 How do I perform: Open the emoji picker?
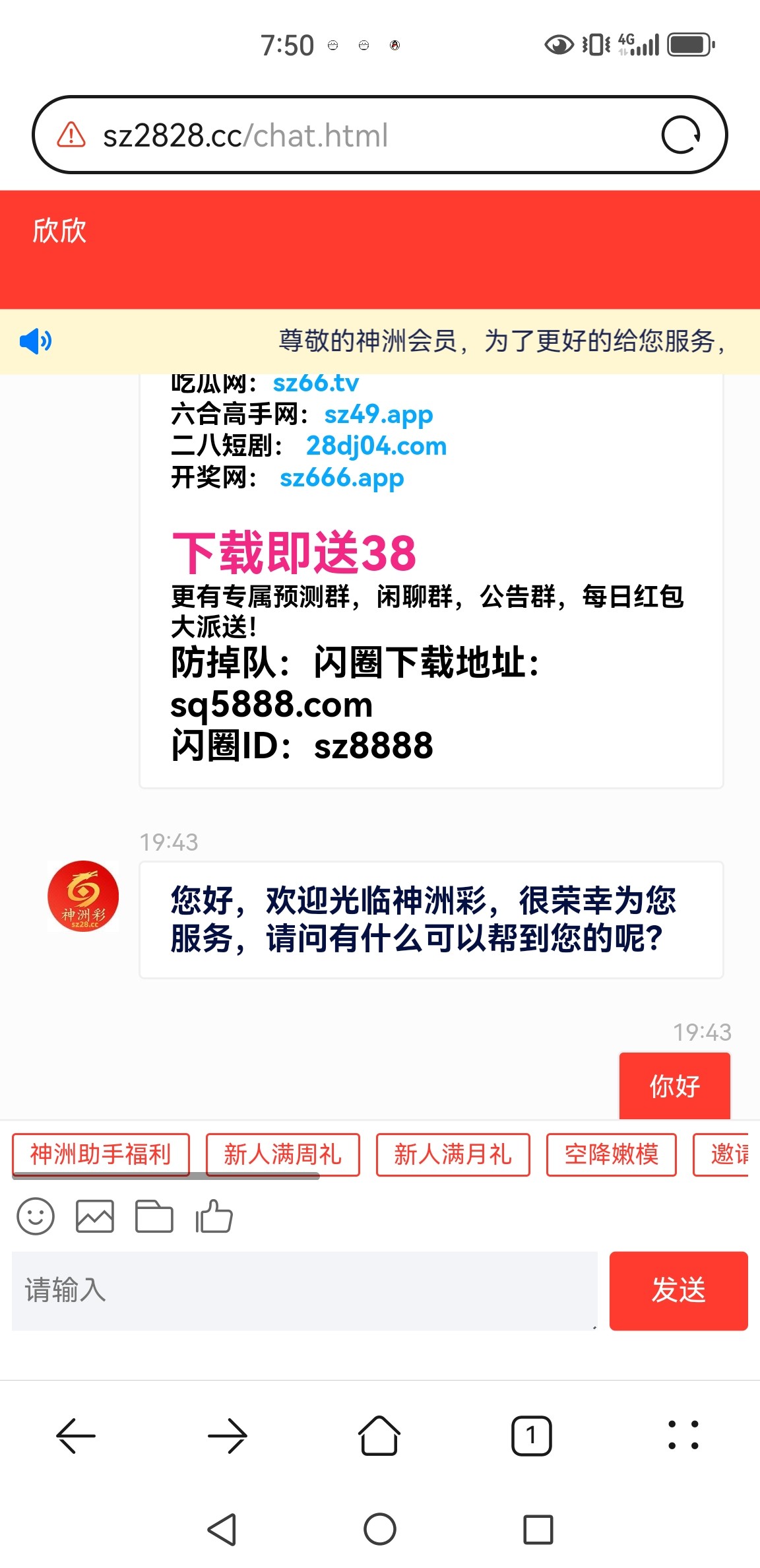click(x=36, y=1216)
